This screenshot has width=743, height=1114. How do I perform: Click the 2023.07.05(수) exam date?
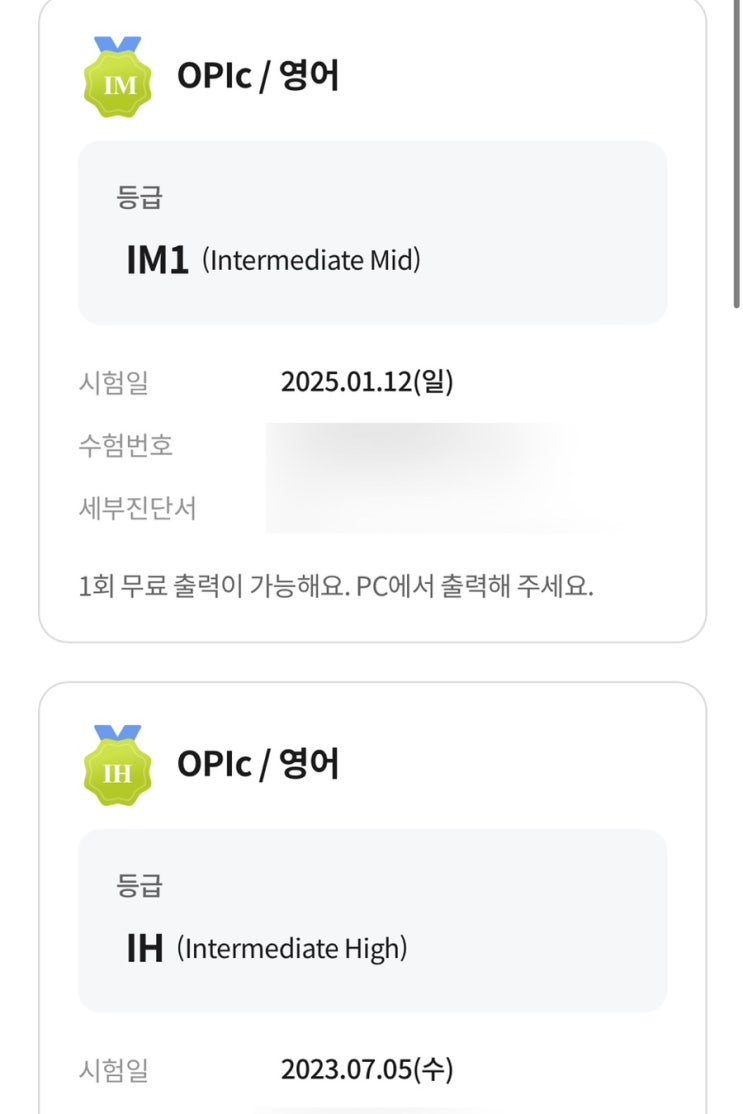367,1070
